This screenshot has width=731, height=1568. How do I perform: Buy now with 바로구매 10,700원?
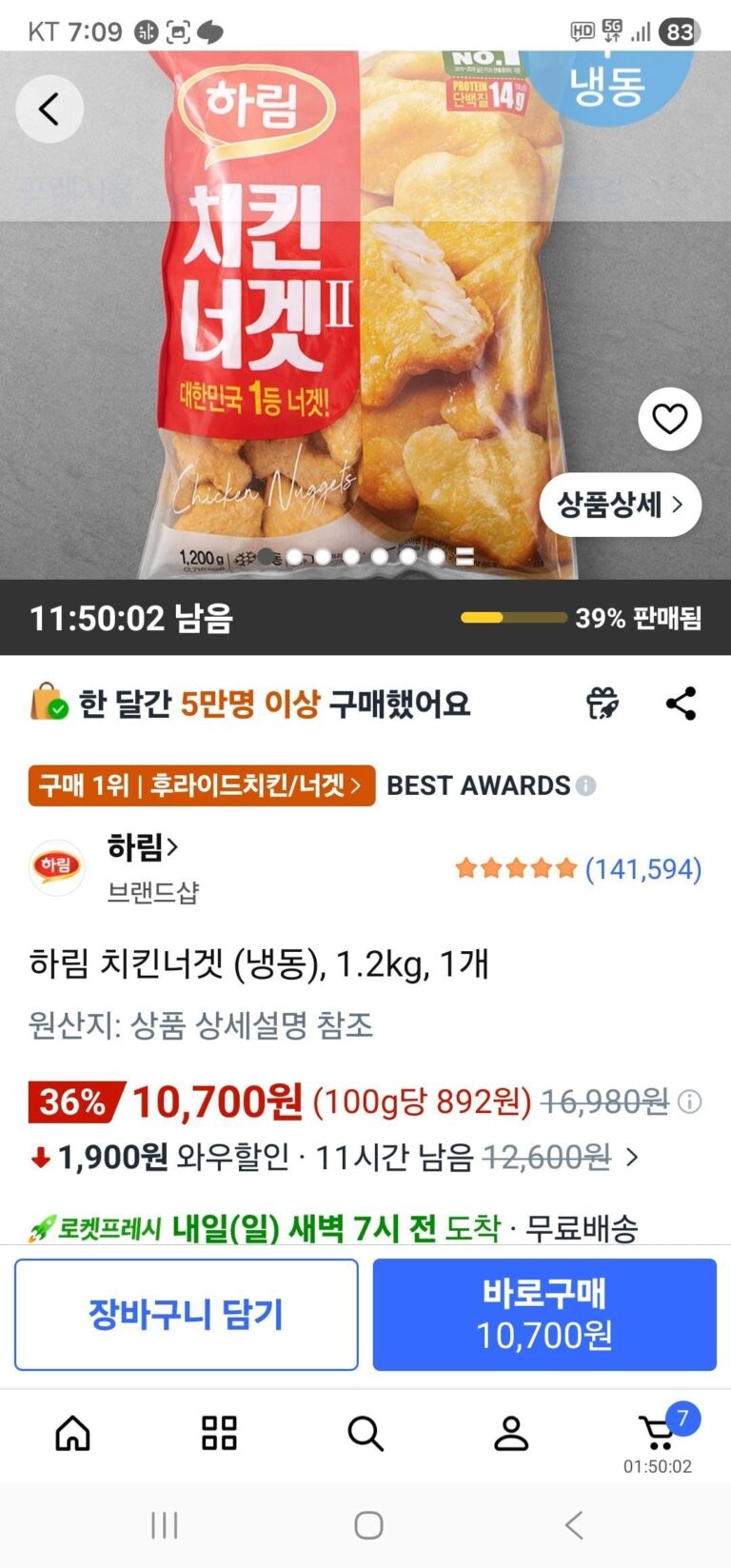[544, 1315]
